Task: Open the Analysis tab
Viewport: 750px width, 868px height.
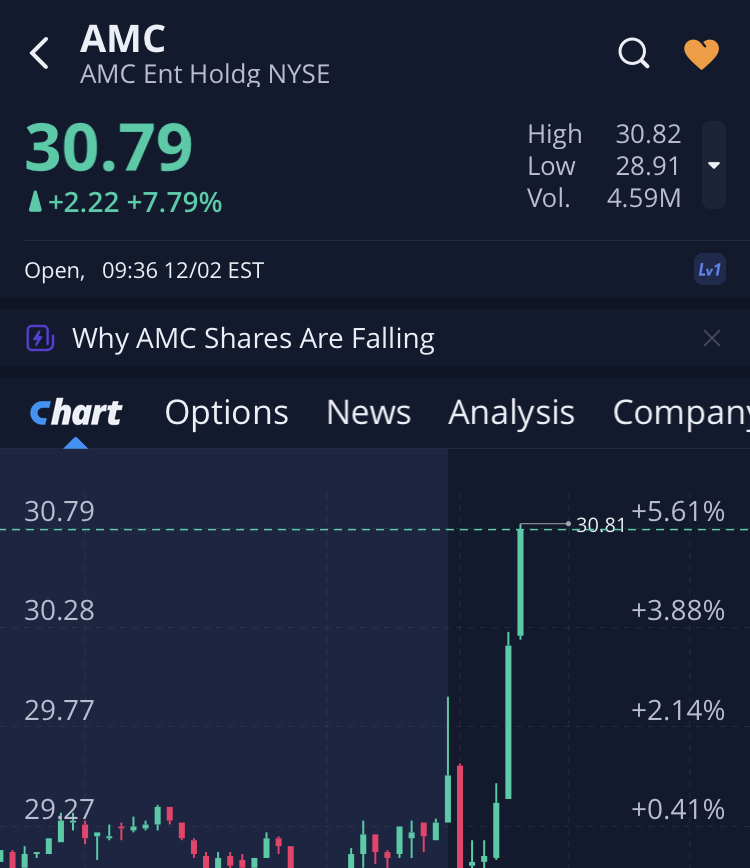Action: [x=511, y=412]
